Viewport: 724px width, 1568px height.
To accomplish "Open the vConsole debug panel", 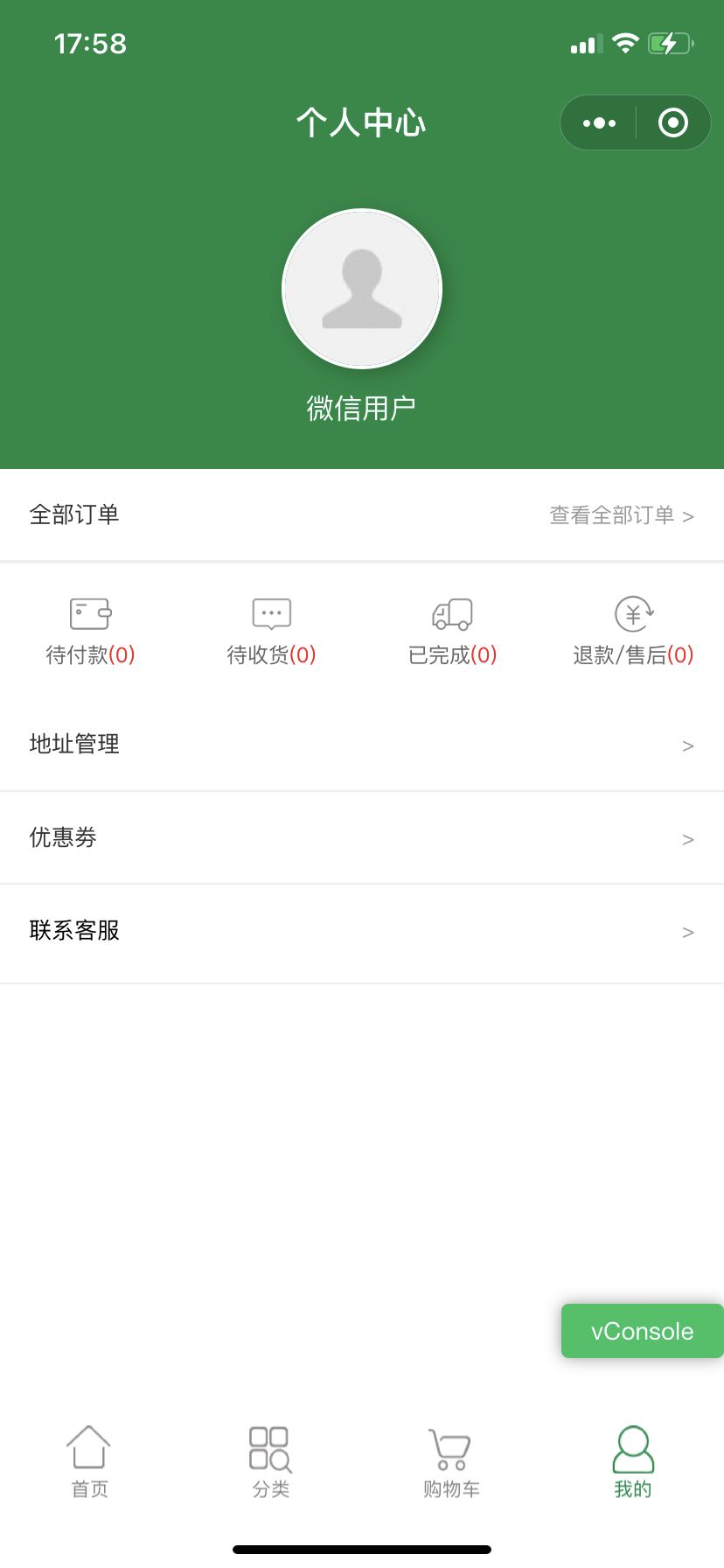I will [x=642, y=1331].
